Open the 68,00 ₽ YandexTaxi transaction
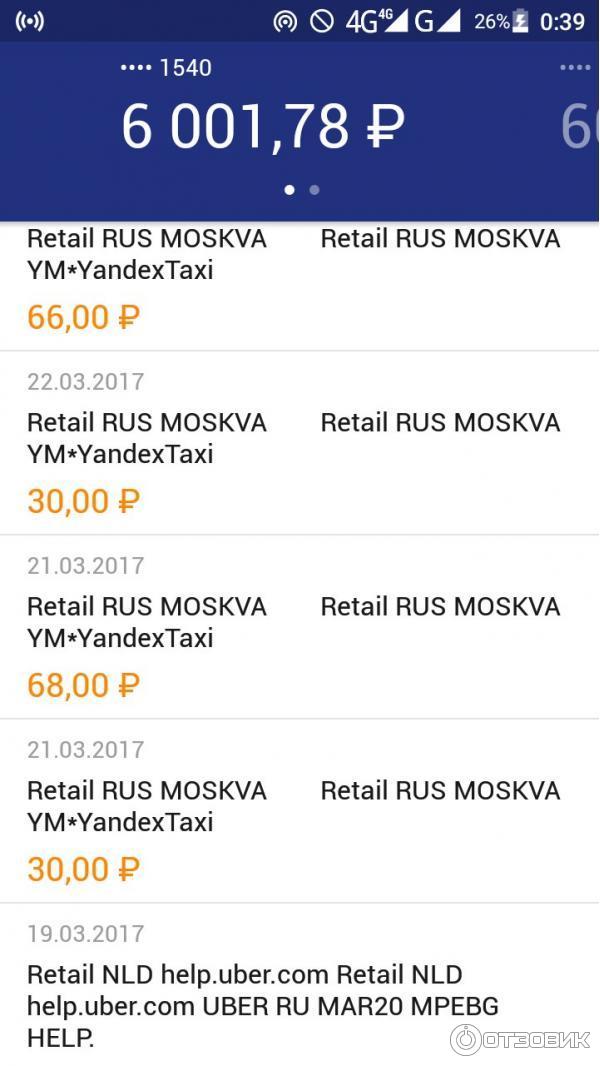 tap(300, 628)
